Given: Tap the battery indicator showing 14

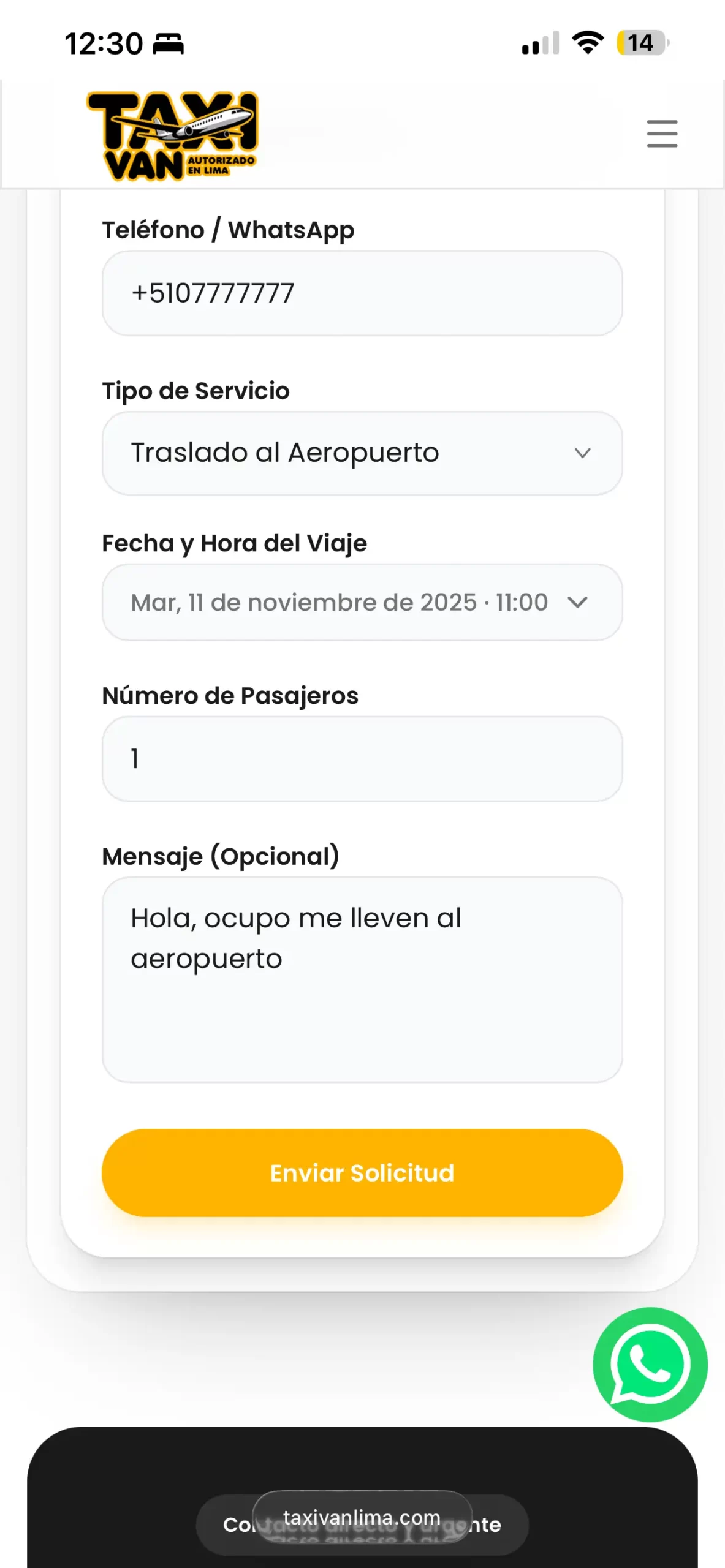Looking at the screenshot, I should [x=641, y=43].
